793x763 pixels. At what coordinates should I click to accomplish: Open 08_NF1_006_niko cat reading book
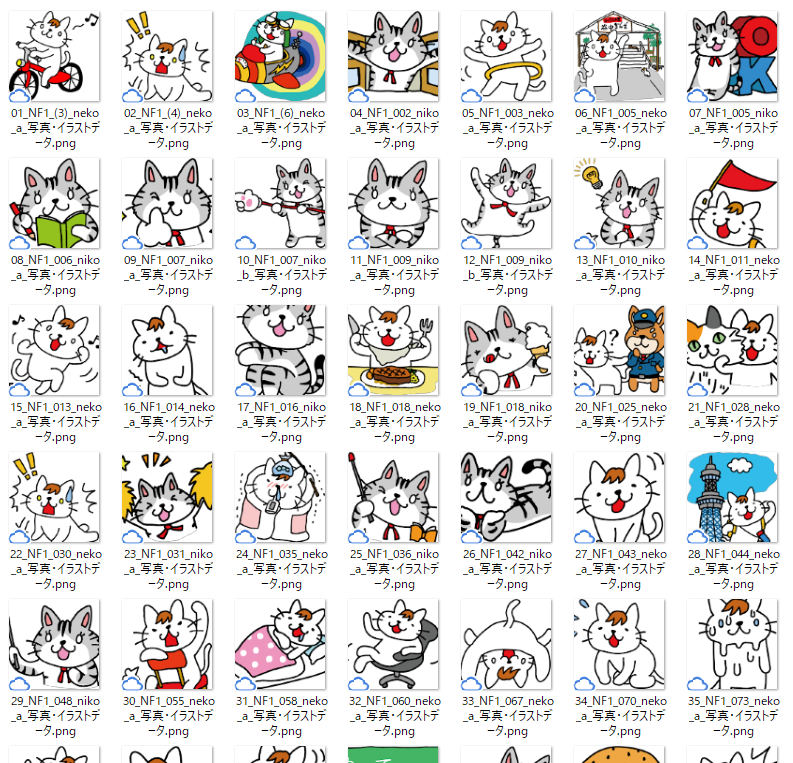click(x=55, y=204)
